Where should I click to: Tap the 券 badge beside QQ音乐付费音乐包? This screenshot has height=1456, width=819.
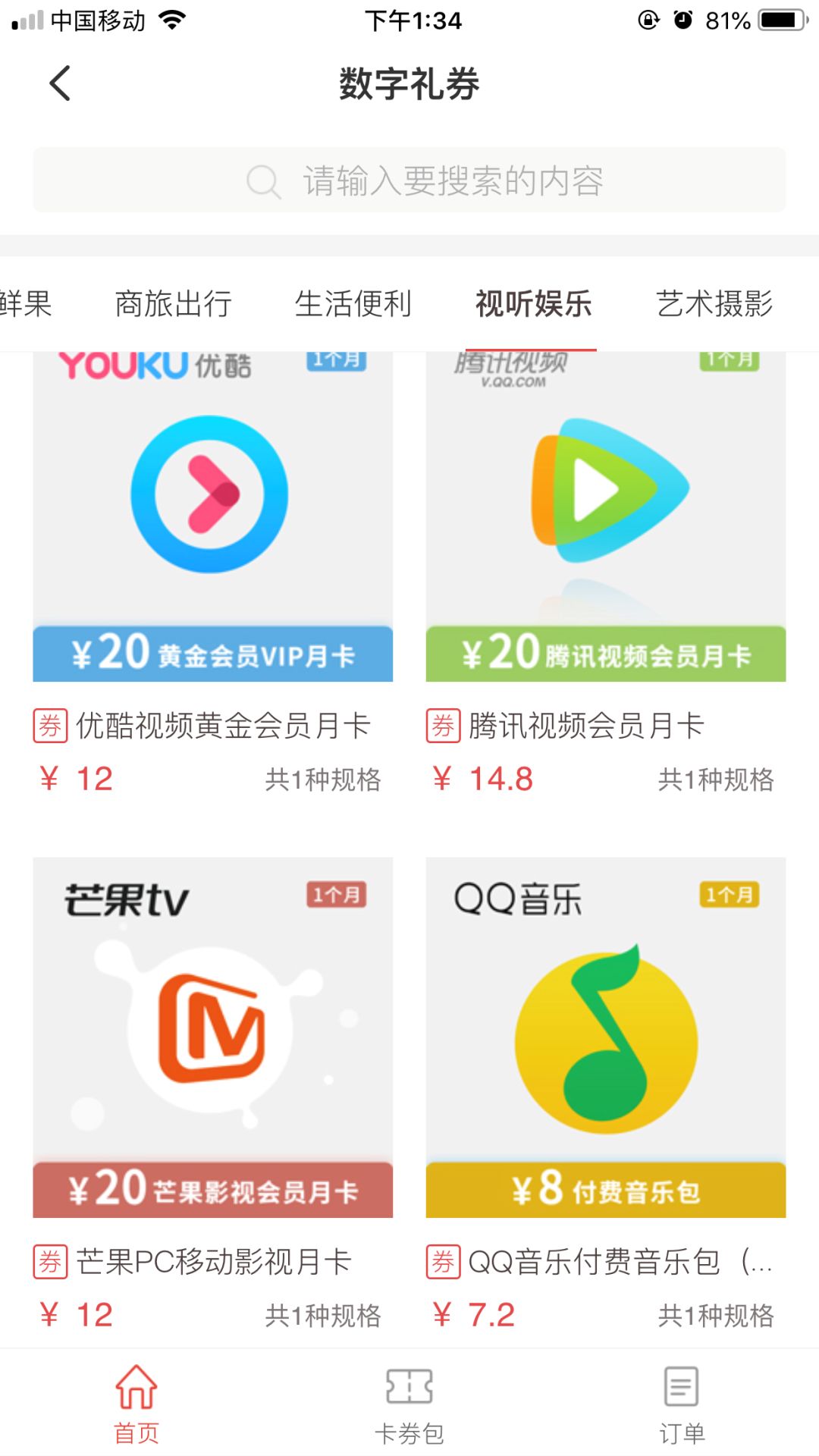point(444,1257)
